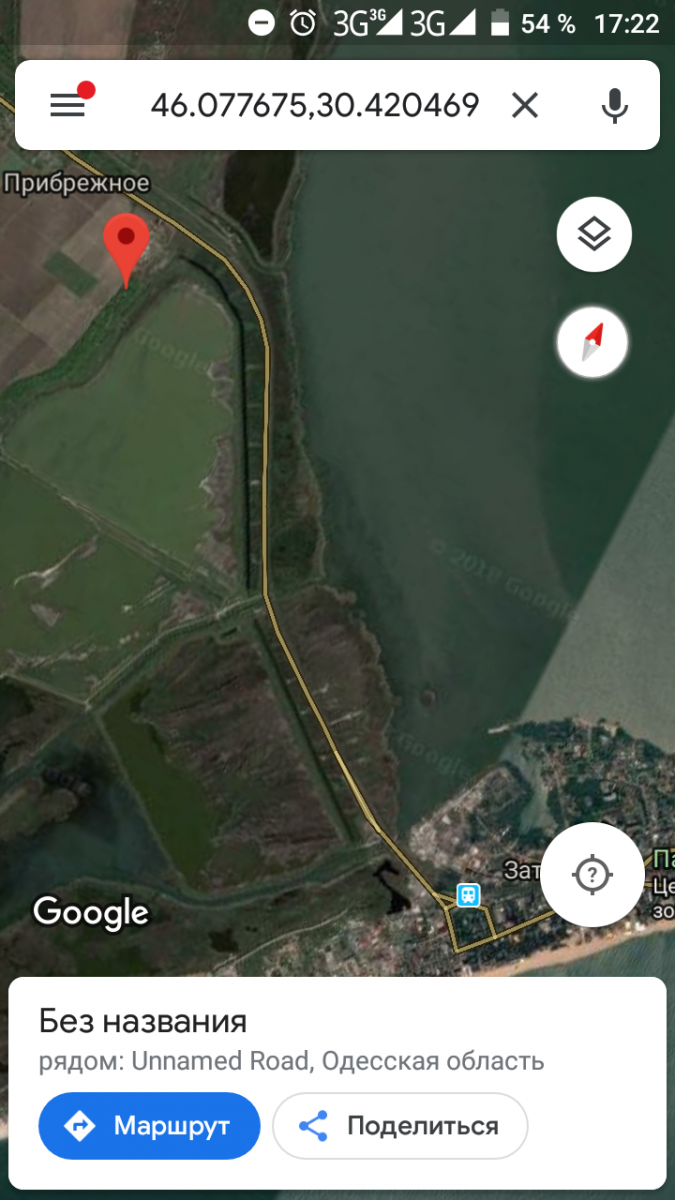This screenshot has width=675, height=1200.
Task: Open the hamburger menu drawer
Action: (x=68, y=105)
